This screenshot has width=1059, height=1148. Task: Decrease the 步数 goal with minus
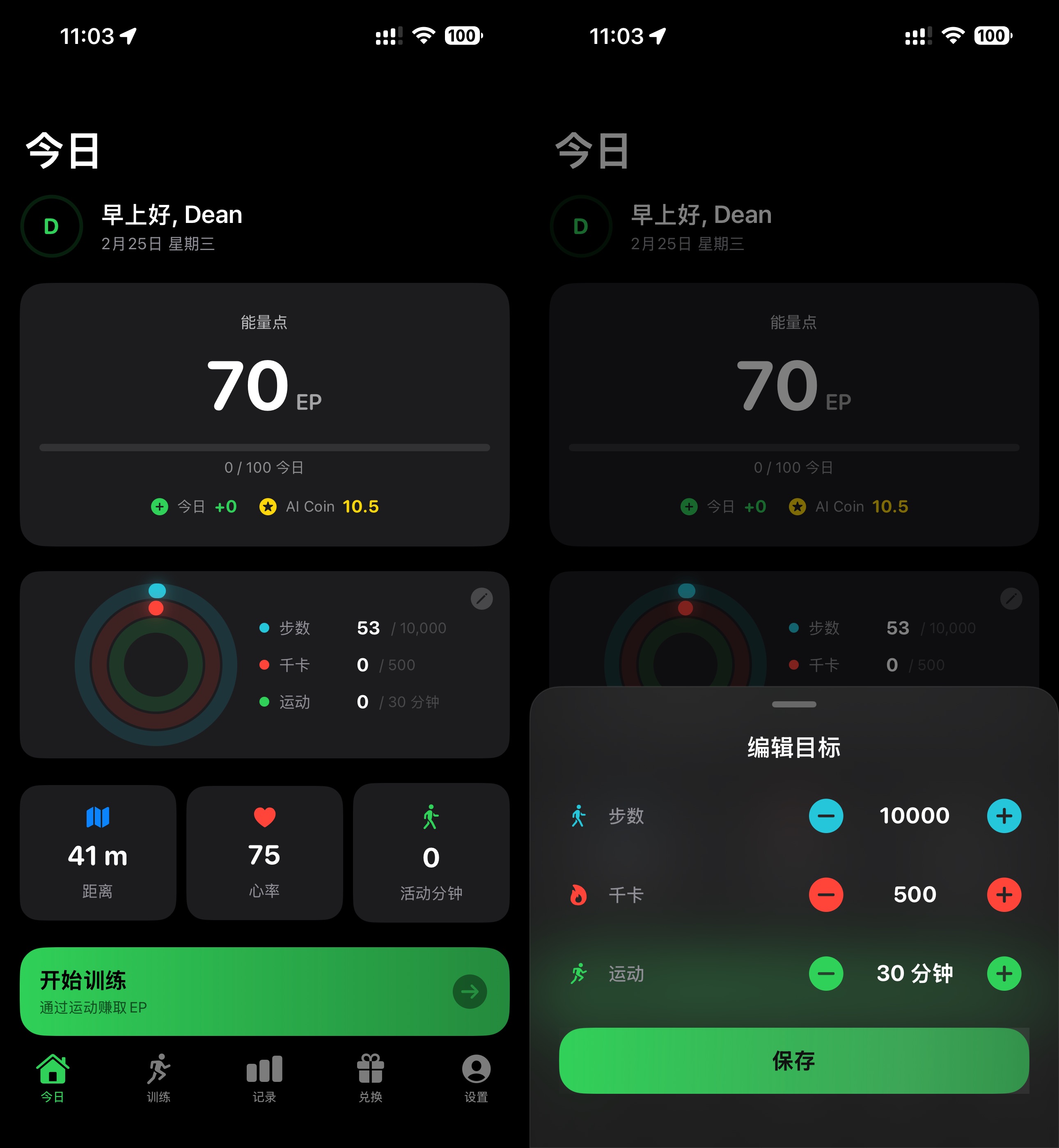tap(826, 815)
